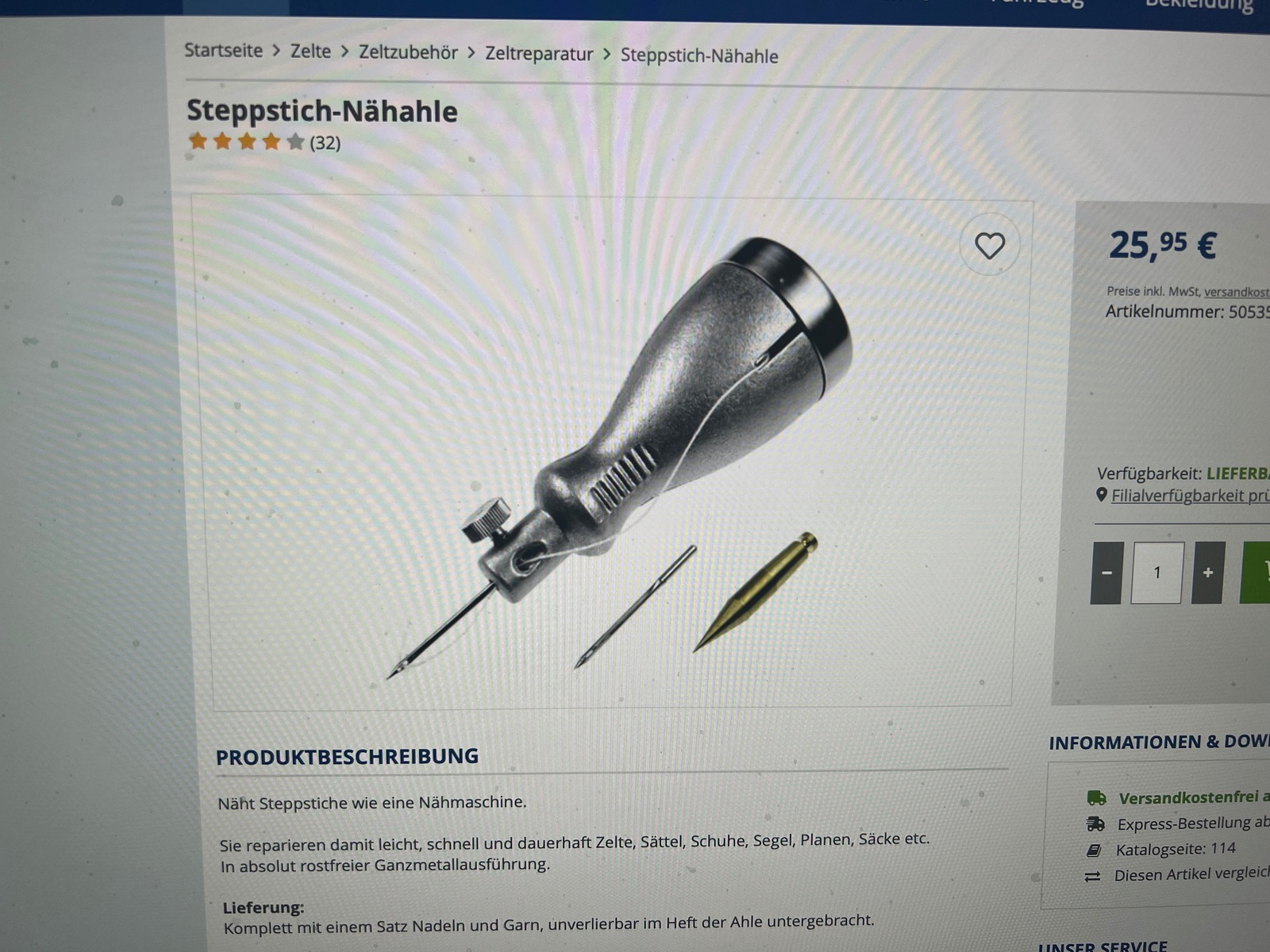Decrease quantity with the minus button
Viewport: 1270px width, 952px height.
[x=1107, y=573]
